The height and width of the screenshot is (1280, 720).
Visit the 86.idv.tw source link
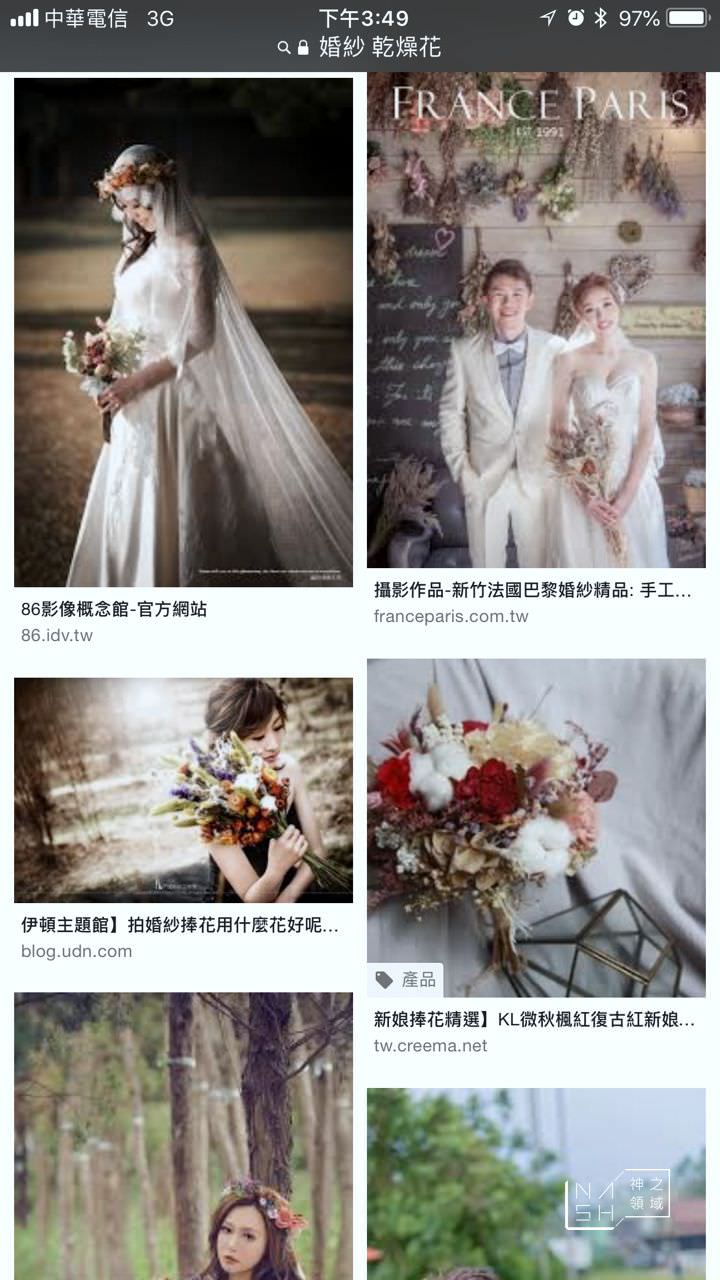pyautogui.click(x=57, y=635)
